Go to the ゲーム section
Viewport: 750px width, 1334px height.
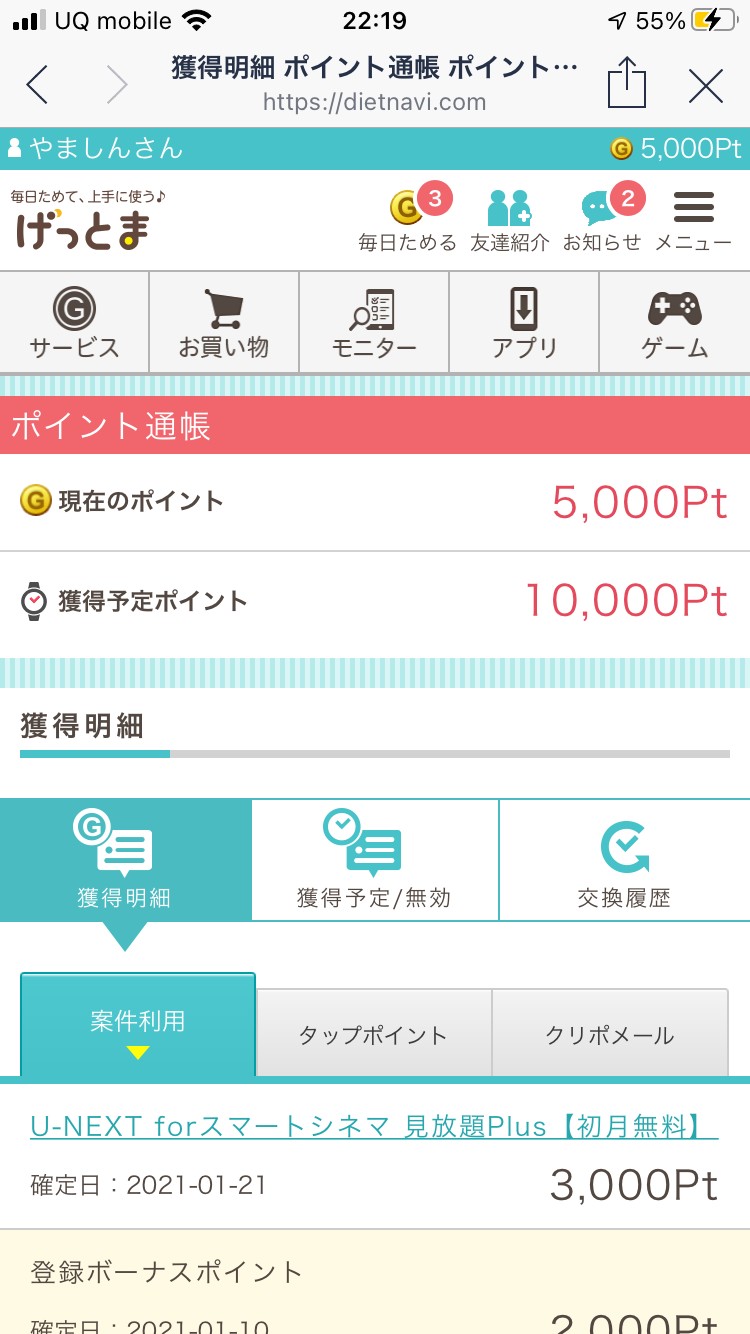click(x=675, y=322)
